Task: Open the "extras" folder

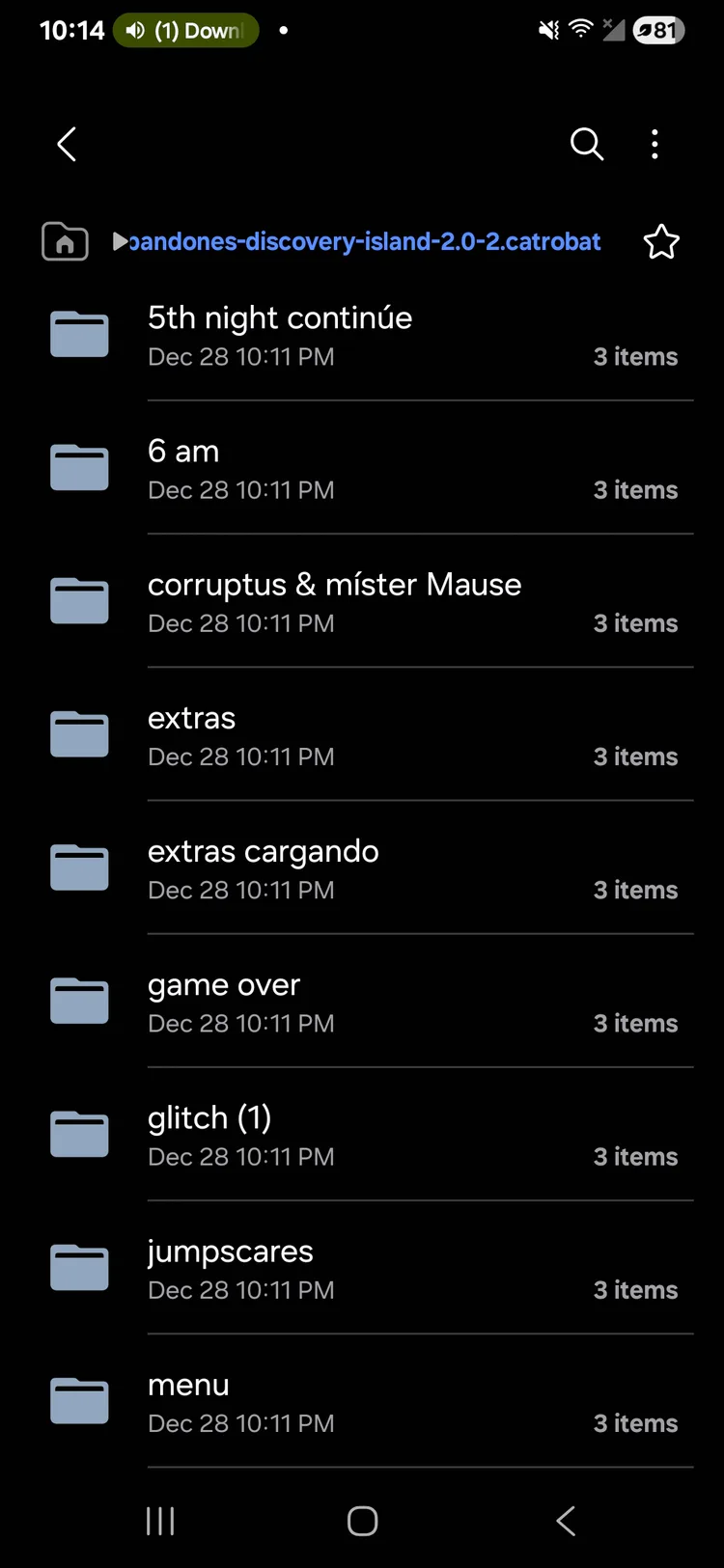Action: point(191,734)
